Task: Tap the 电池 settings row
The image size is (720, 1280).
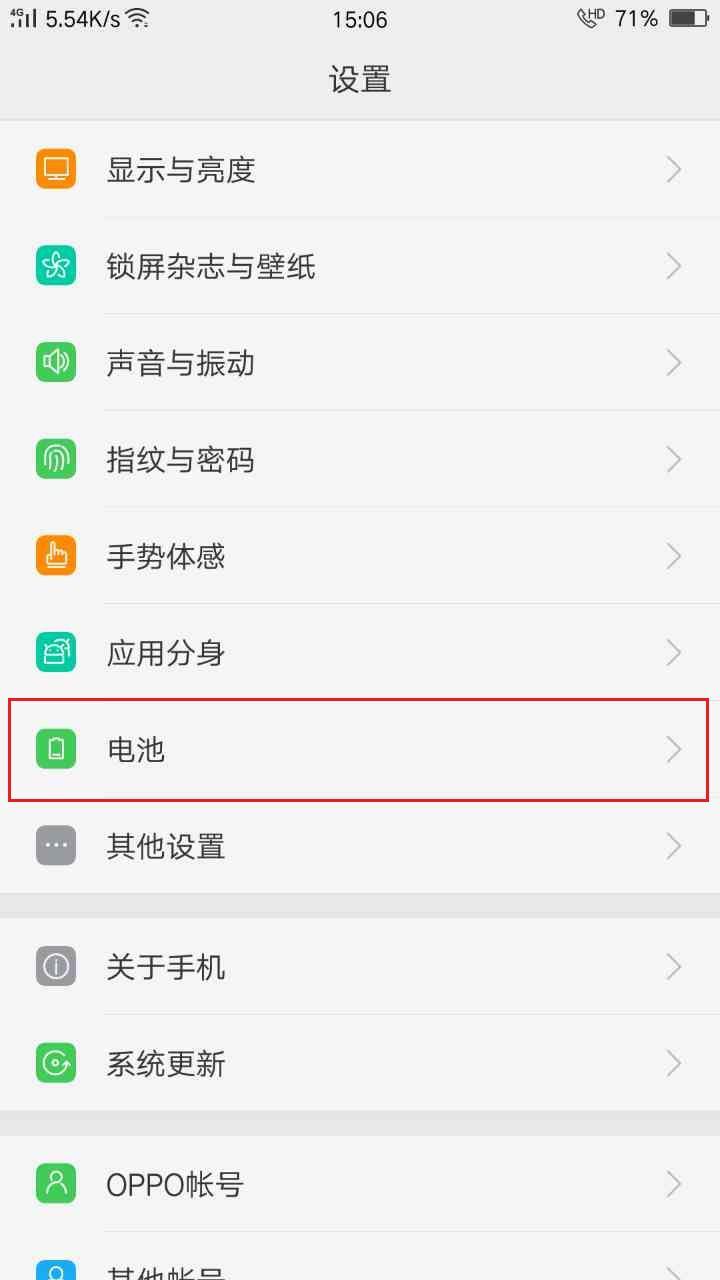Action: pos(360,749)
